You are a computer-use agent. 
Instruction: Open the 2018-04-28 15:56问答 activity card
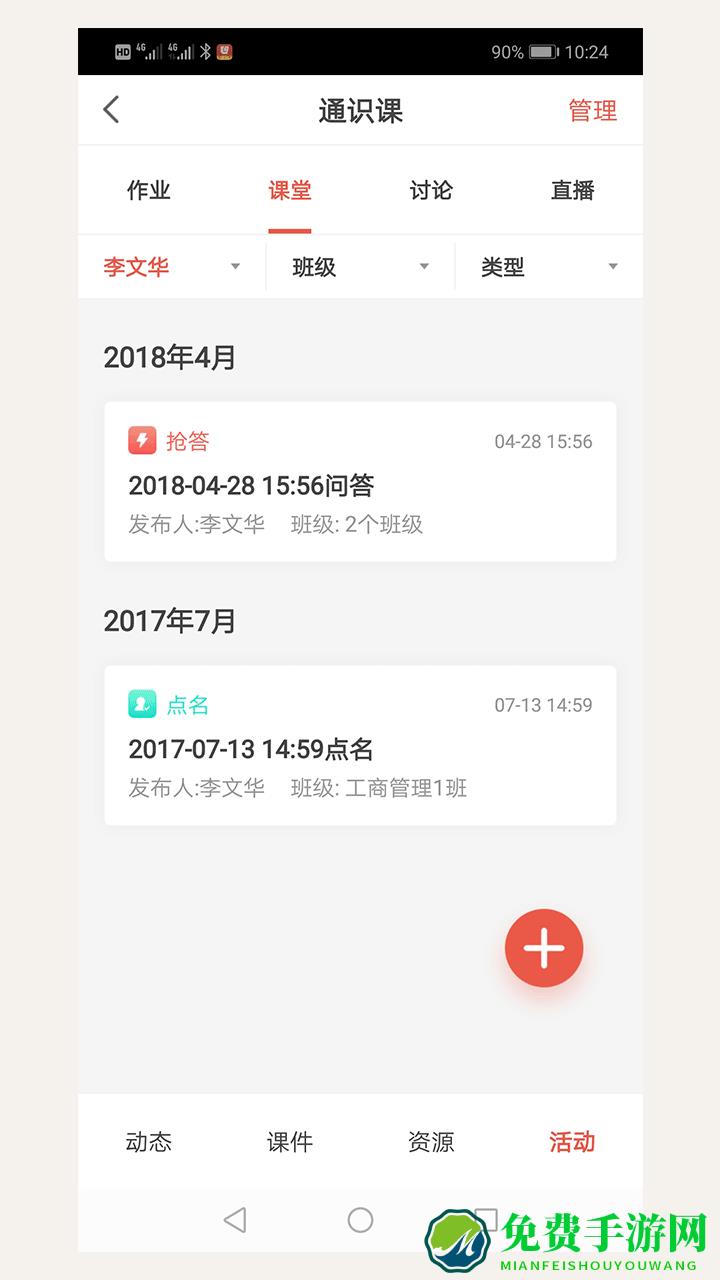[x=360, y=482]
